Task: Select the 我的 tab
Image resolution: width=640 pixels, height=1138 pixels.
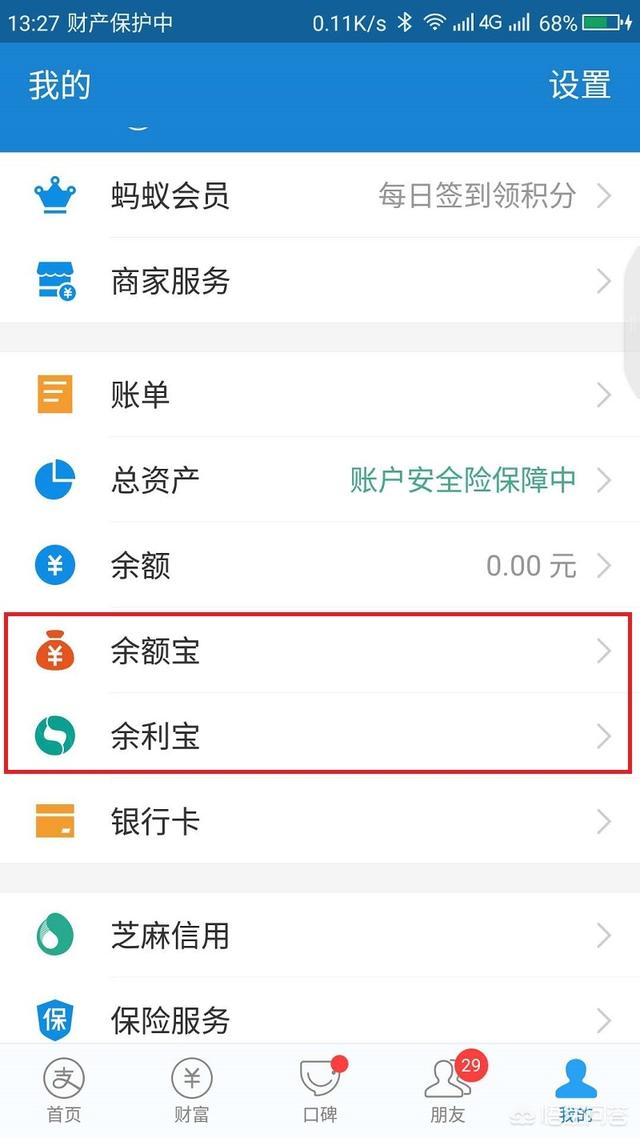Action: [x=576, y=1089]
